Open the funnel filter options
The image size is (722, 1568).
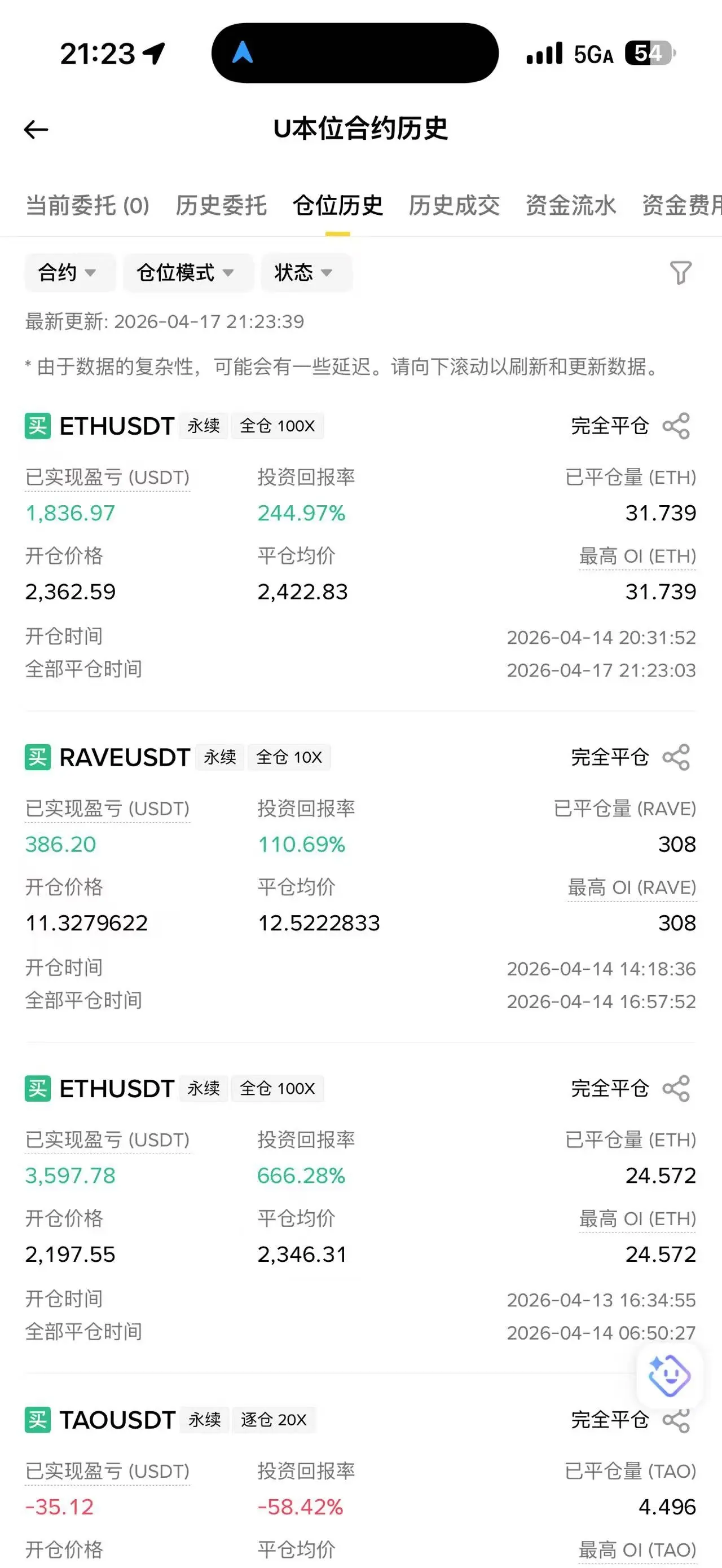(681, 273)
